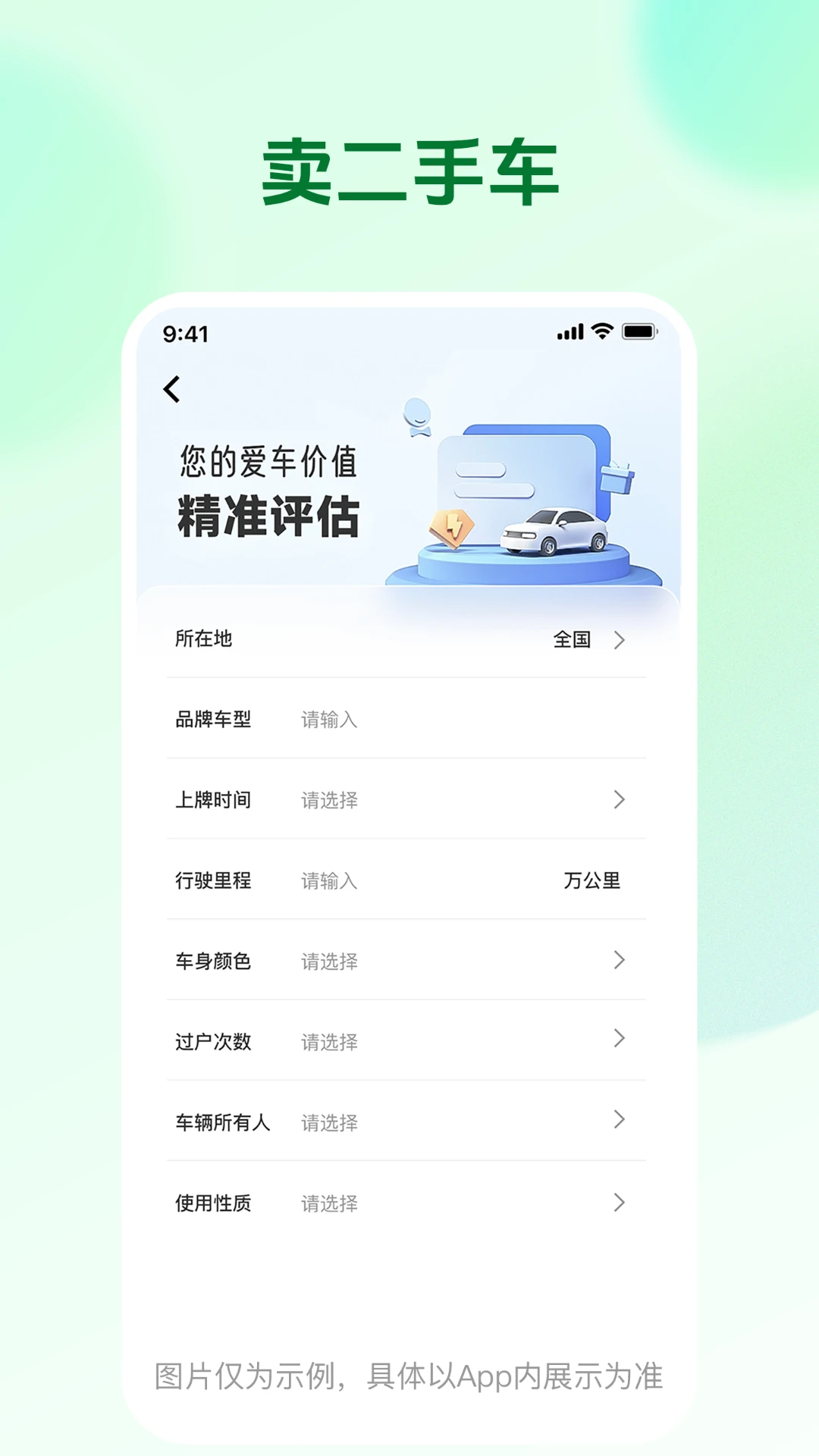
Task: Expand the 过户次数 selection list
Action: (409, 1042)
